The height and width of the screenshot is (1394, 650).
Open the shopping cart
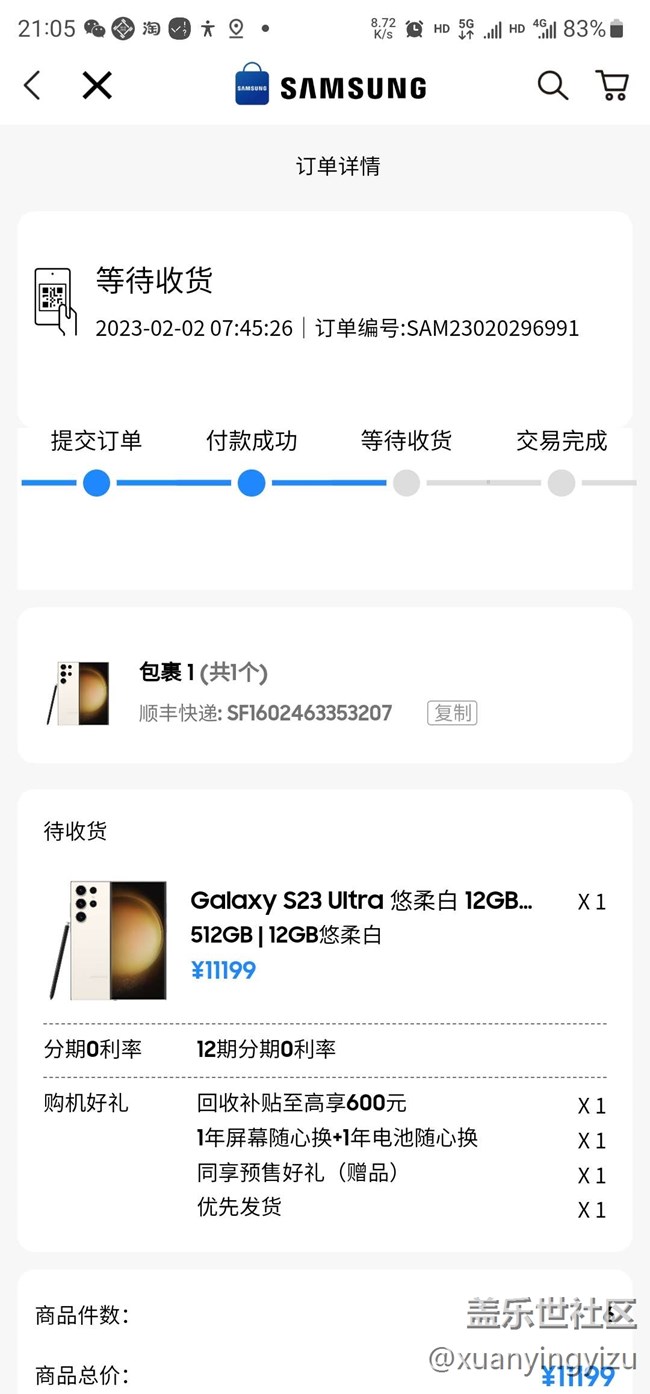[612, 86]
